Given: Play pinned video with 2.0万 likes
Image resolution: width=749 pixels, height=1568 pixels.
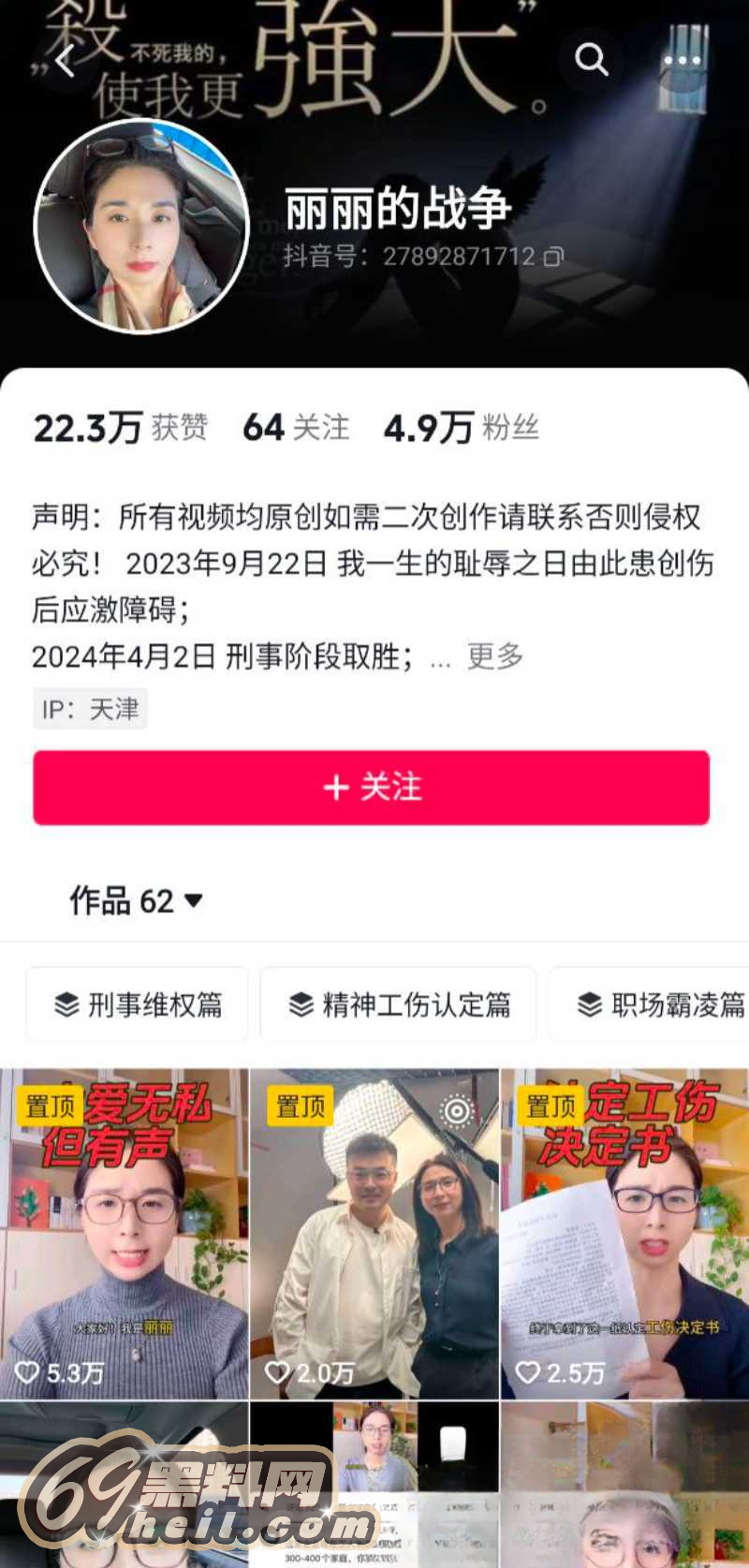Looking at the screenshot, I should 374,1234.
